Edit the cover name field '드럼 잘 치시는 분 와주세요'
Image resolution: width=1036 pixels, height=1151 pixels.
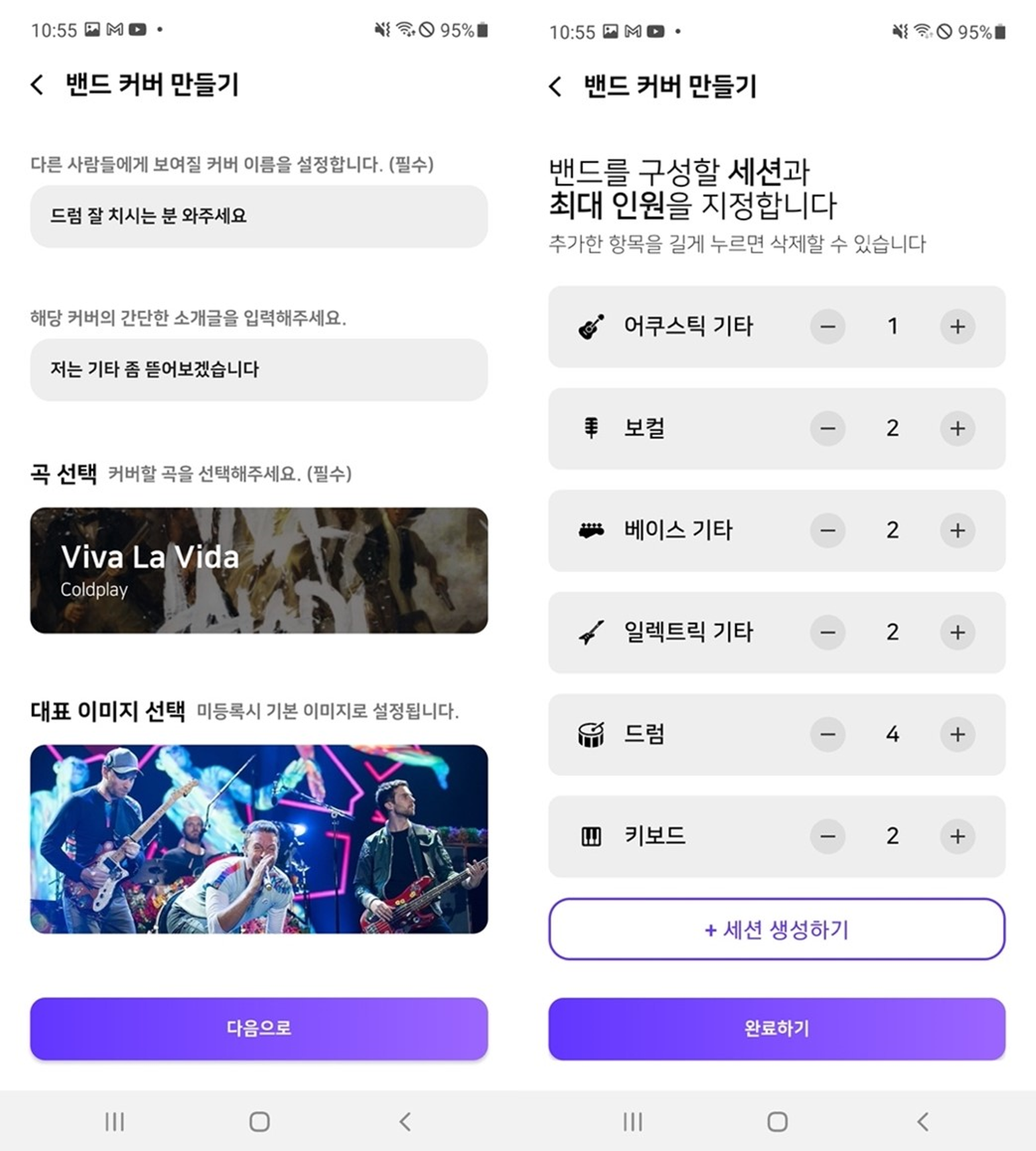point(258,216)
